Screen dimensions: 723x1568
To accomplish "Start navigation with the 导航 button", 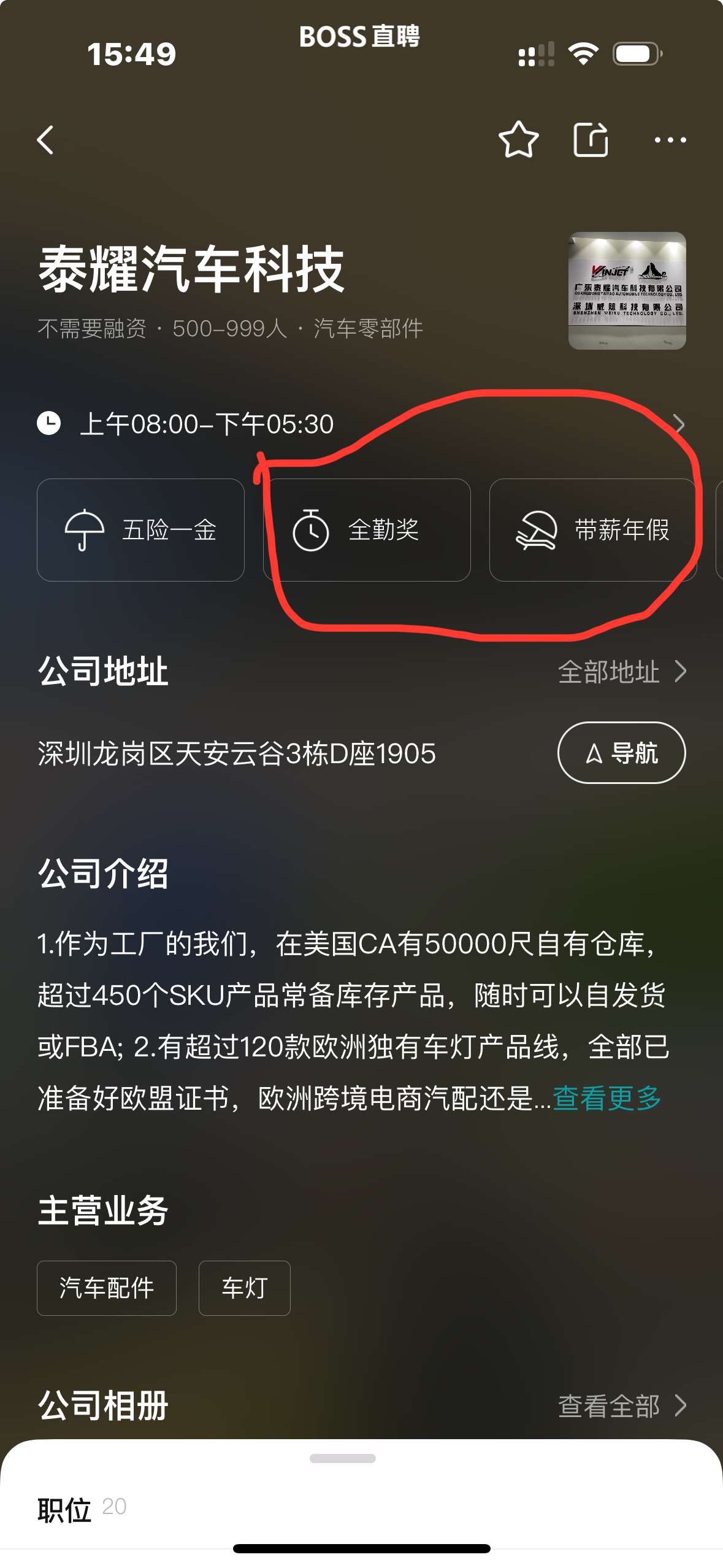I will [x=621, y=753].
